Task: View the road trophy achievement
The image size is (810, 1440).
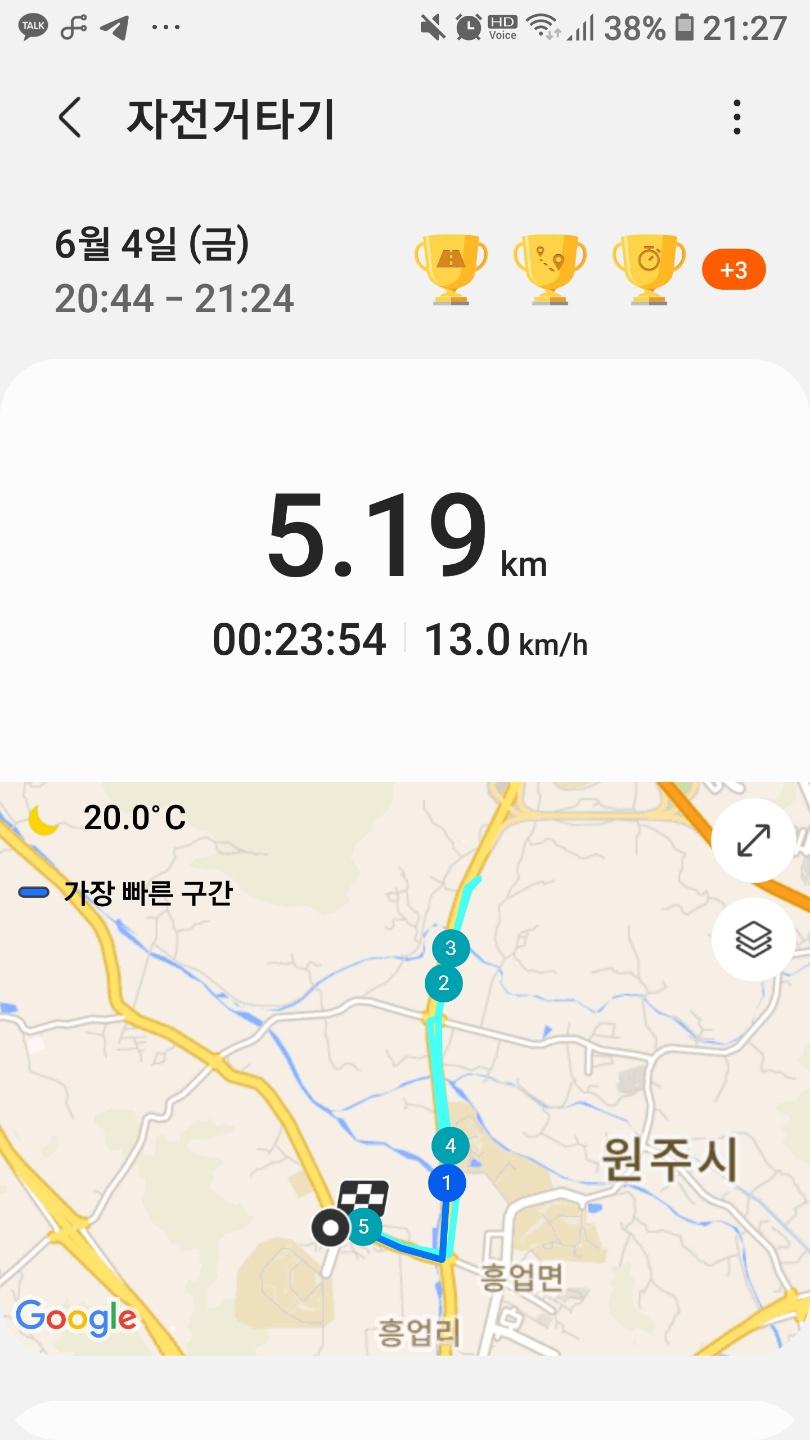Action: pos(451,268)
